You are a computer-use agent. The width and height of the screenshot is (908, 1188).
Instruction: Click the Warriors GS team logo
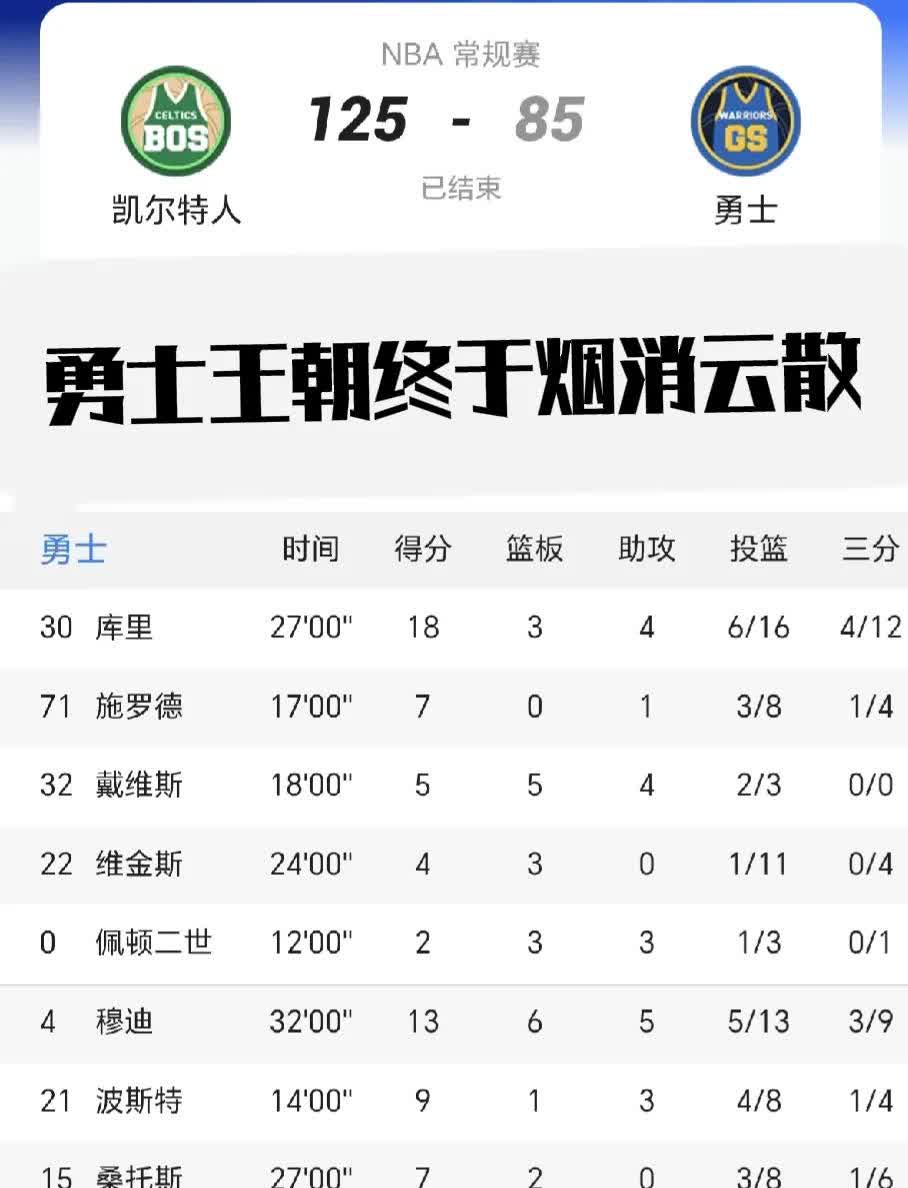pyautogui.click(x=744, y=120)
